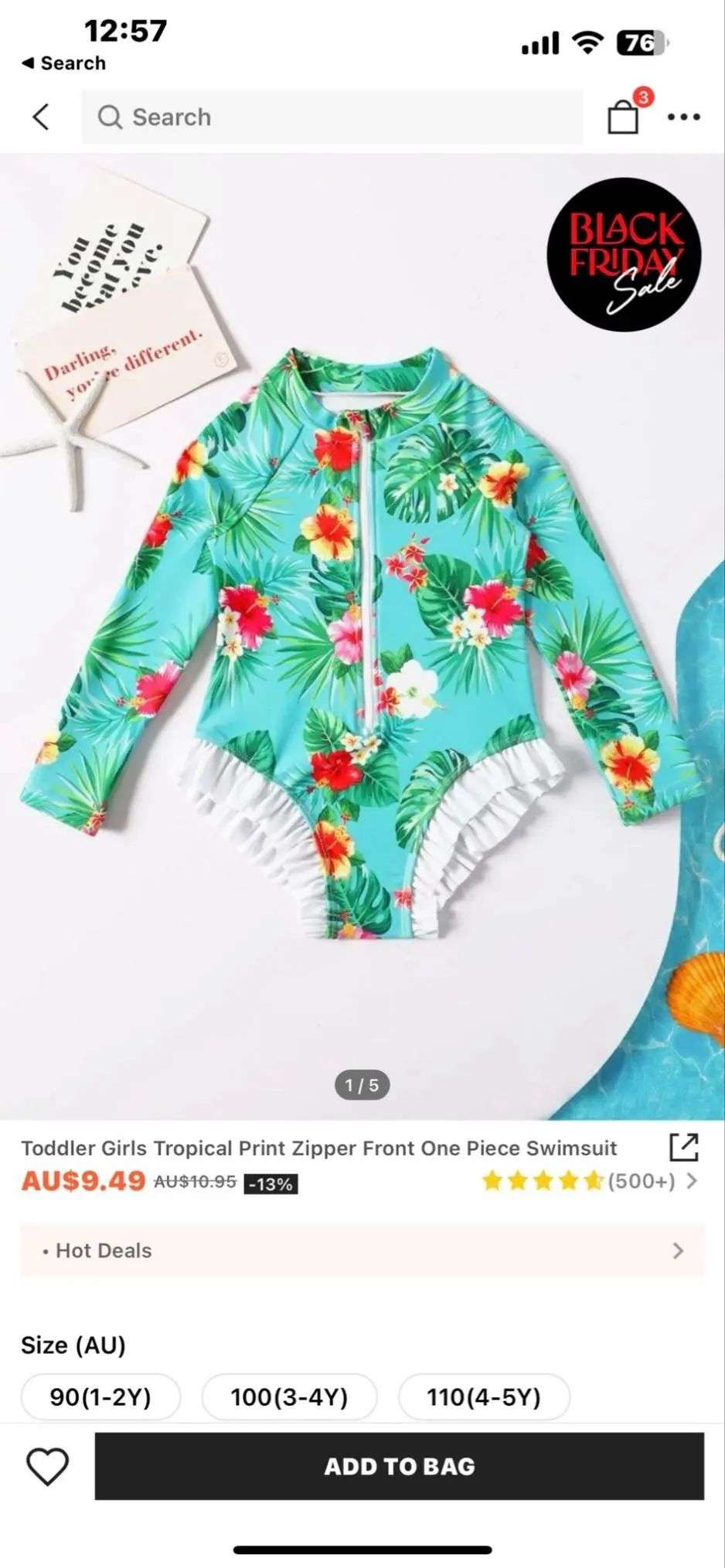
Task: Select size 90(1-2Y)
Action: click(100, 1396)
